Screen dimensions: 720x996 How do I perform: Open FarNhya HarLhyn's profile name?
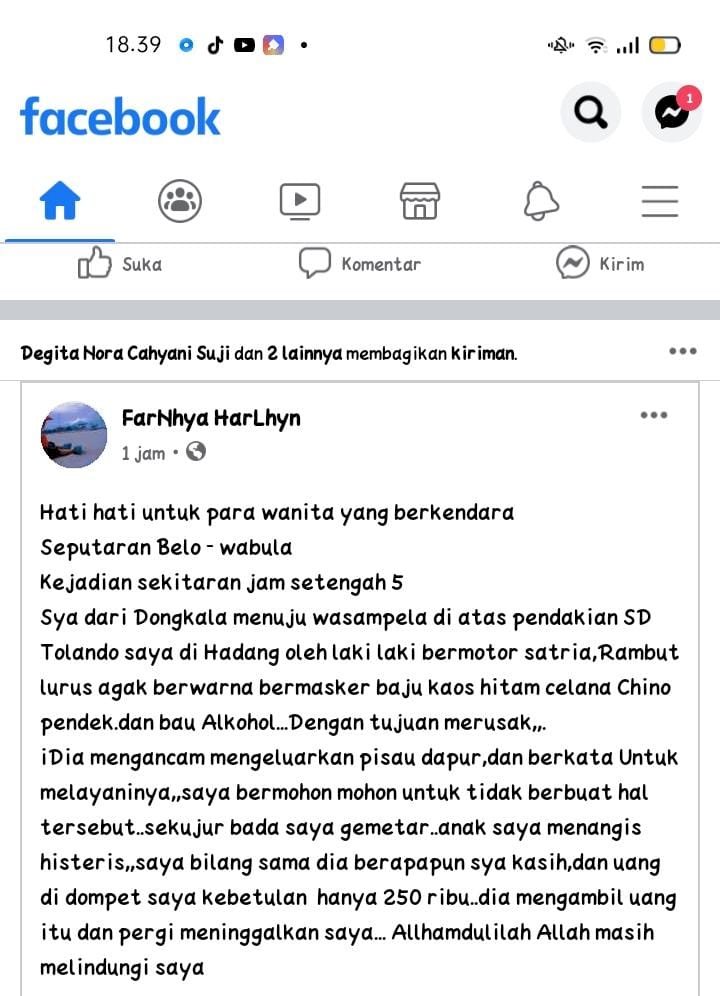point(210,418)
